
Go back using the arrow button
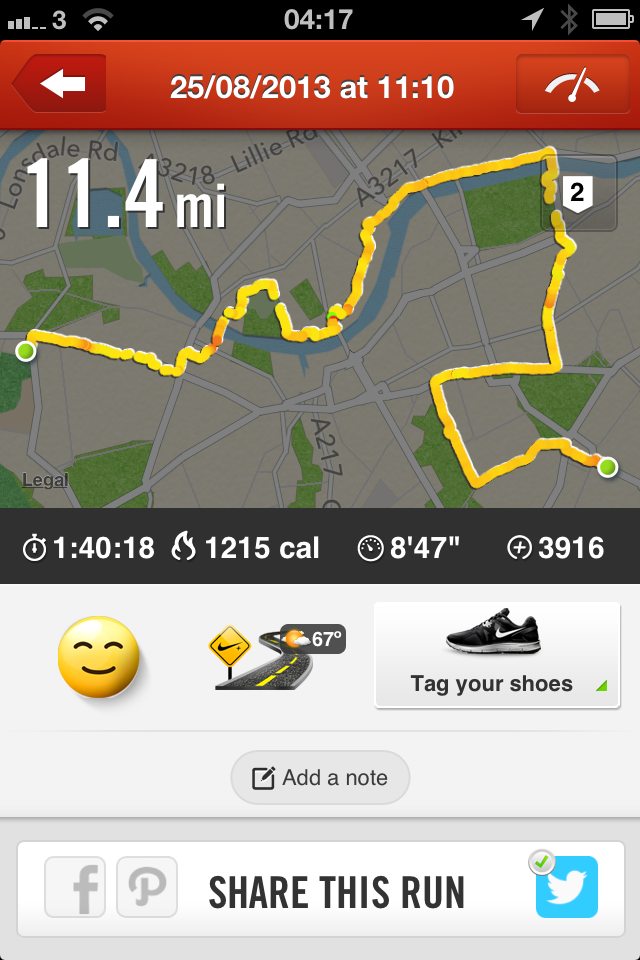coord(59,83)
